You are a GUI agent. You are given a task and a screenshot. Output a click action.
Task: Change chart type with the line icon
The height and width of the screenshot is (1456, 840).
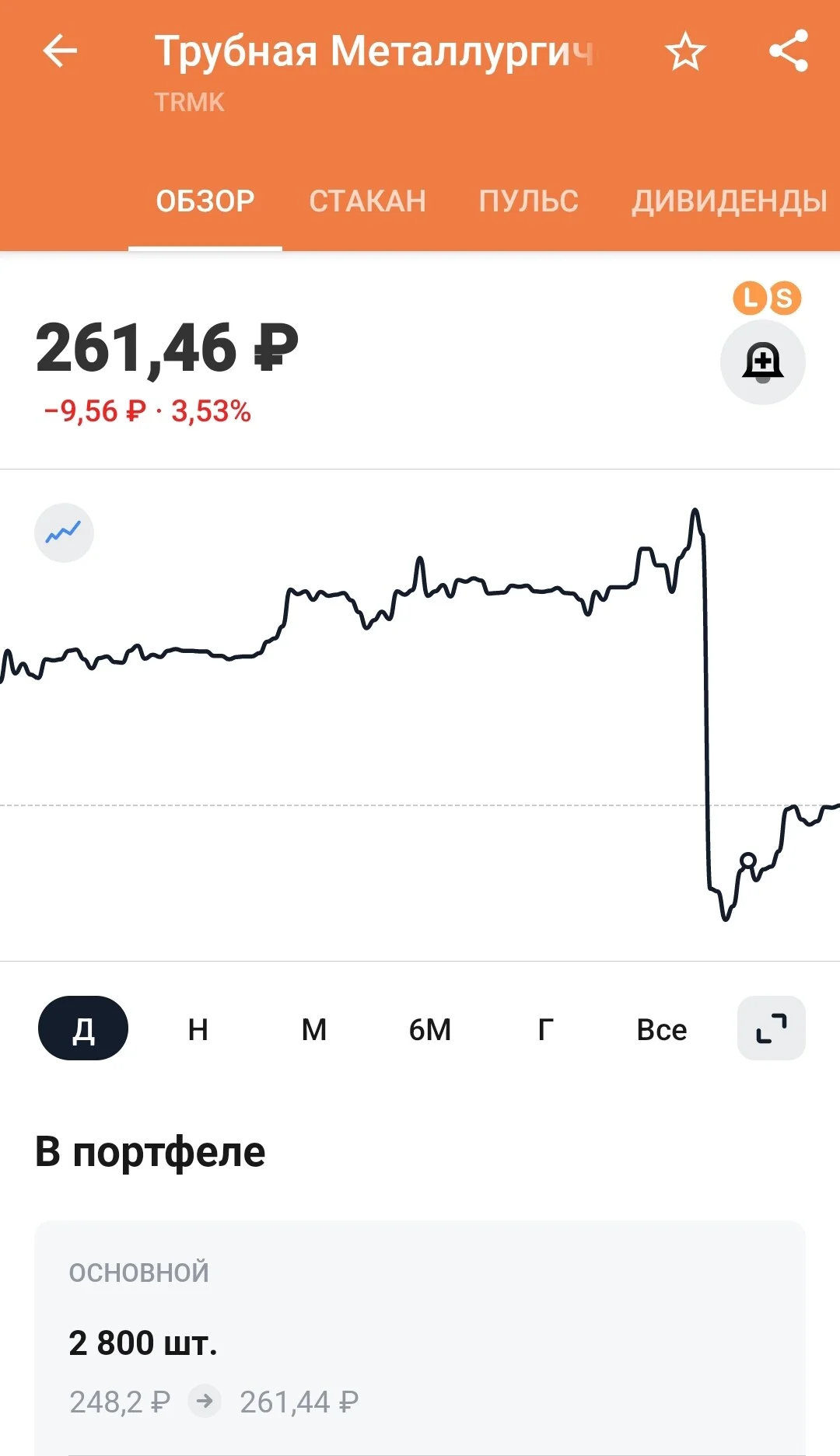(x=64, y=532)
